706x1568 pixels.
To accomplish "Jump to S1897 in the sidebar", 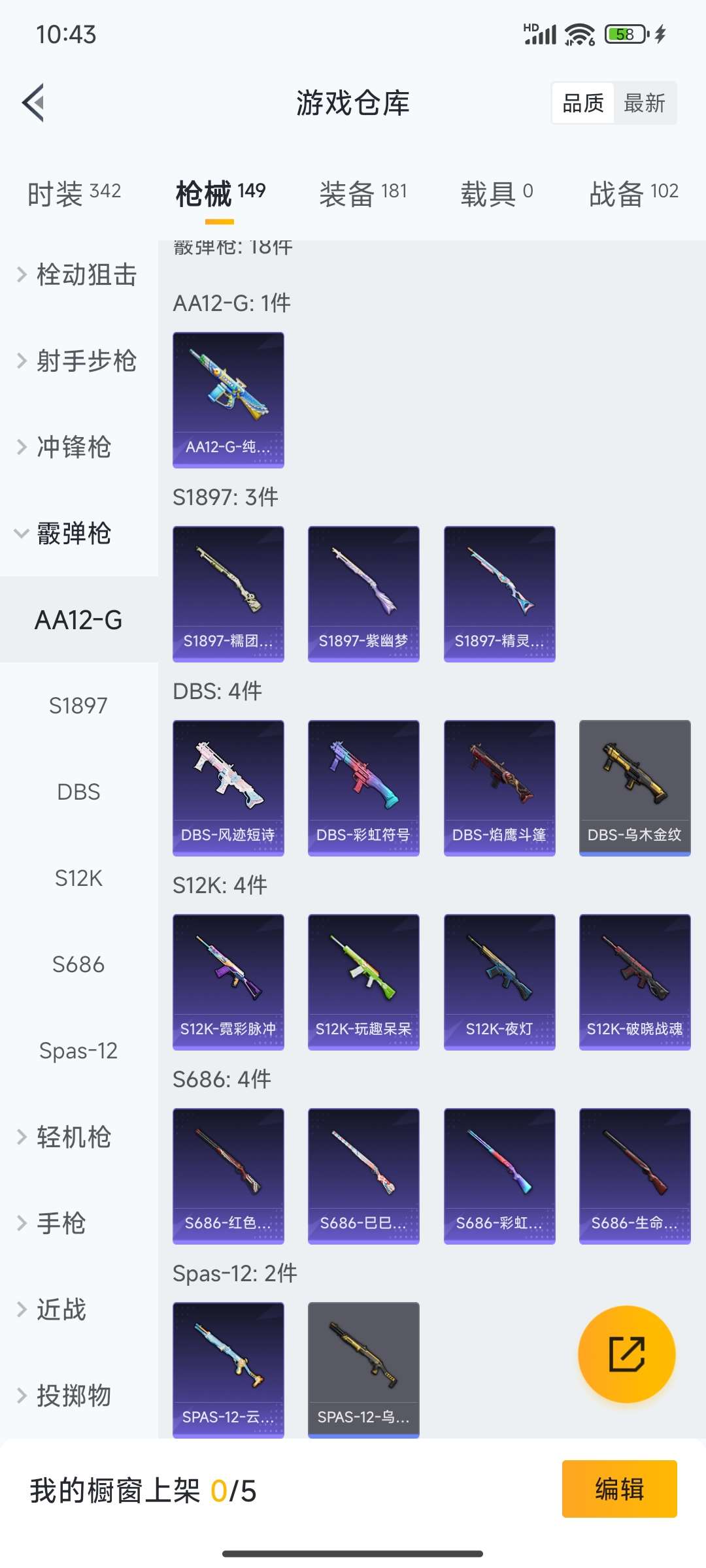I will (x=78, y=706).
